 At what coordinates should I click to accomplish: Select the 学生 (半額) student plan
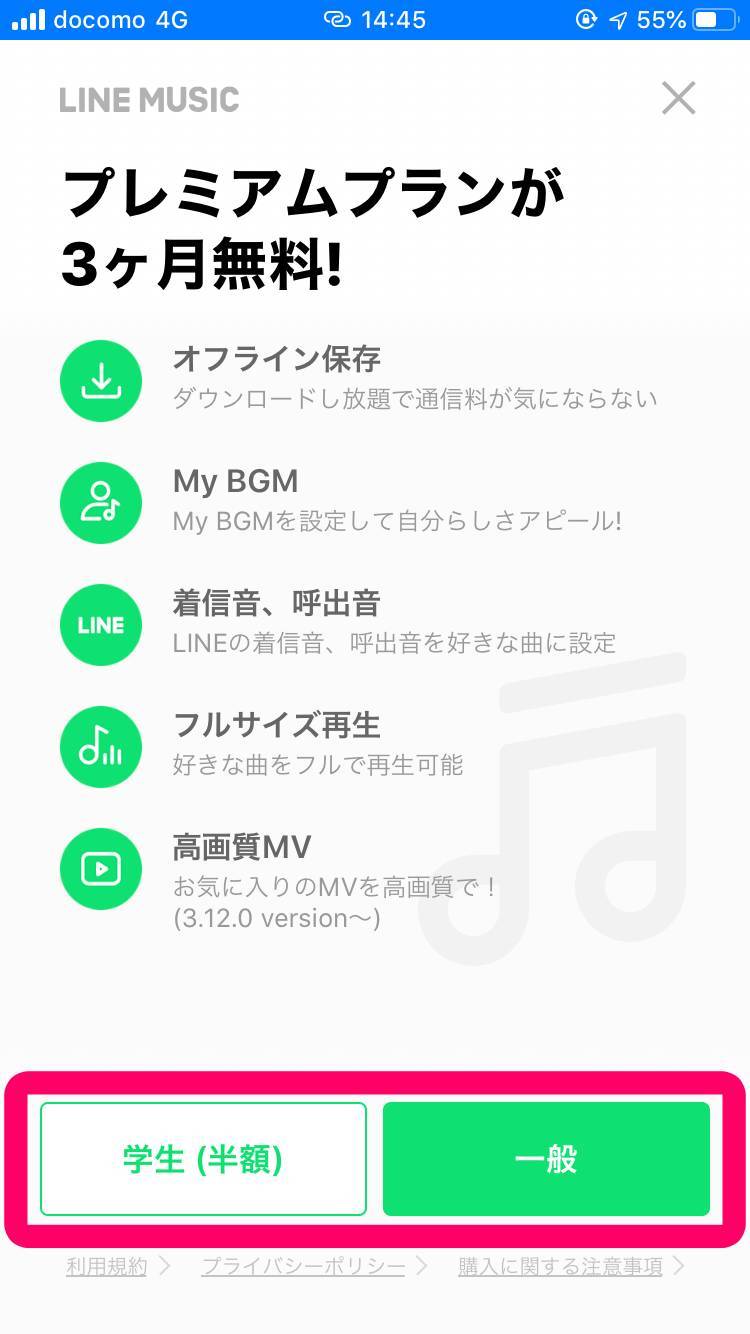(x=203, y=1159)
